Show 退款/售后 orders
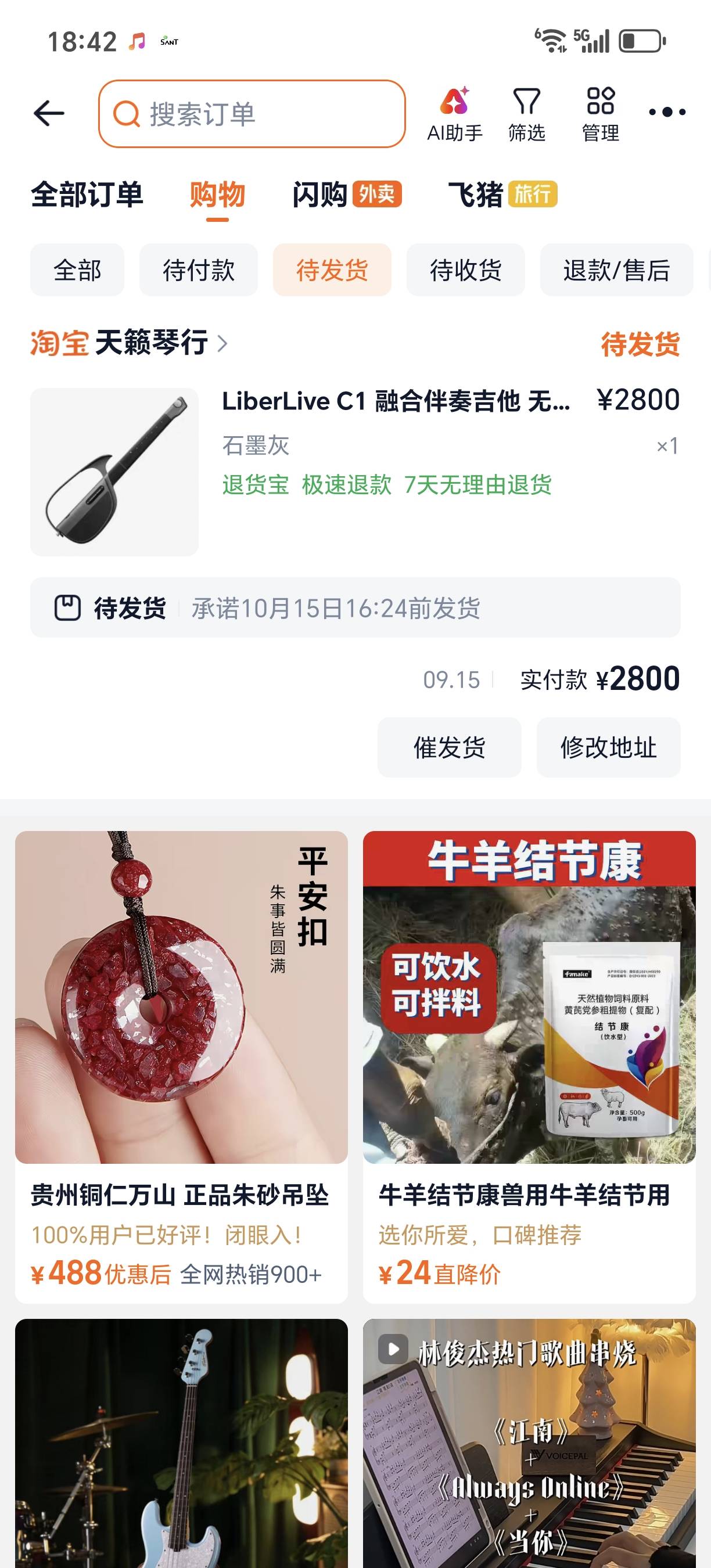 617,269
